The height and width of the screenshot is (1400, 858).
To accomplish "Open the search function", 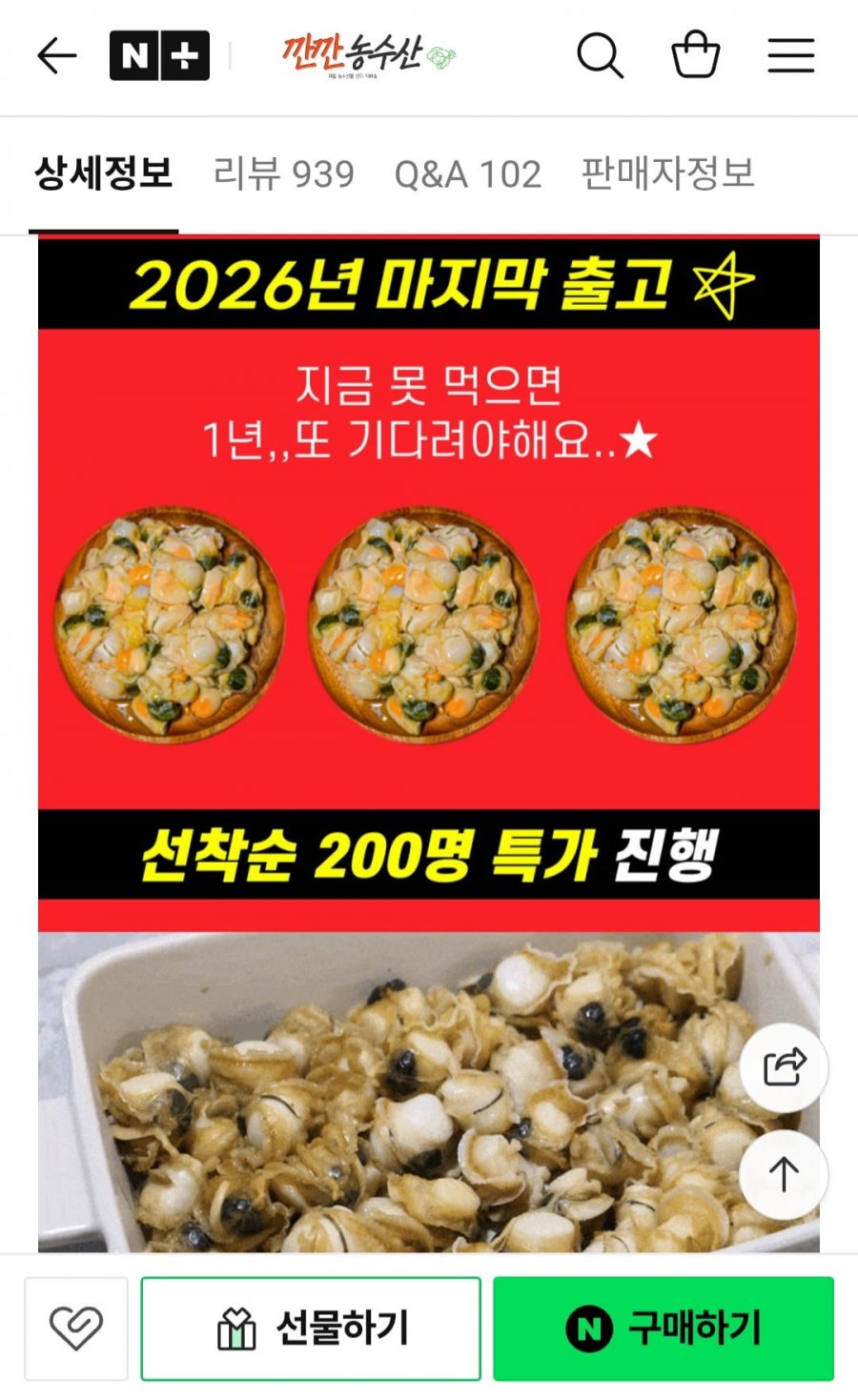I will pos(599,54).
